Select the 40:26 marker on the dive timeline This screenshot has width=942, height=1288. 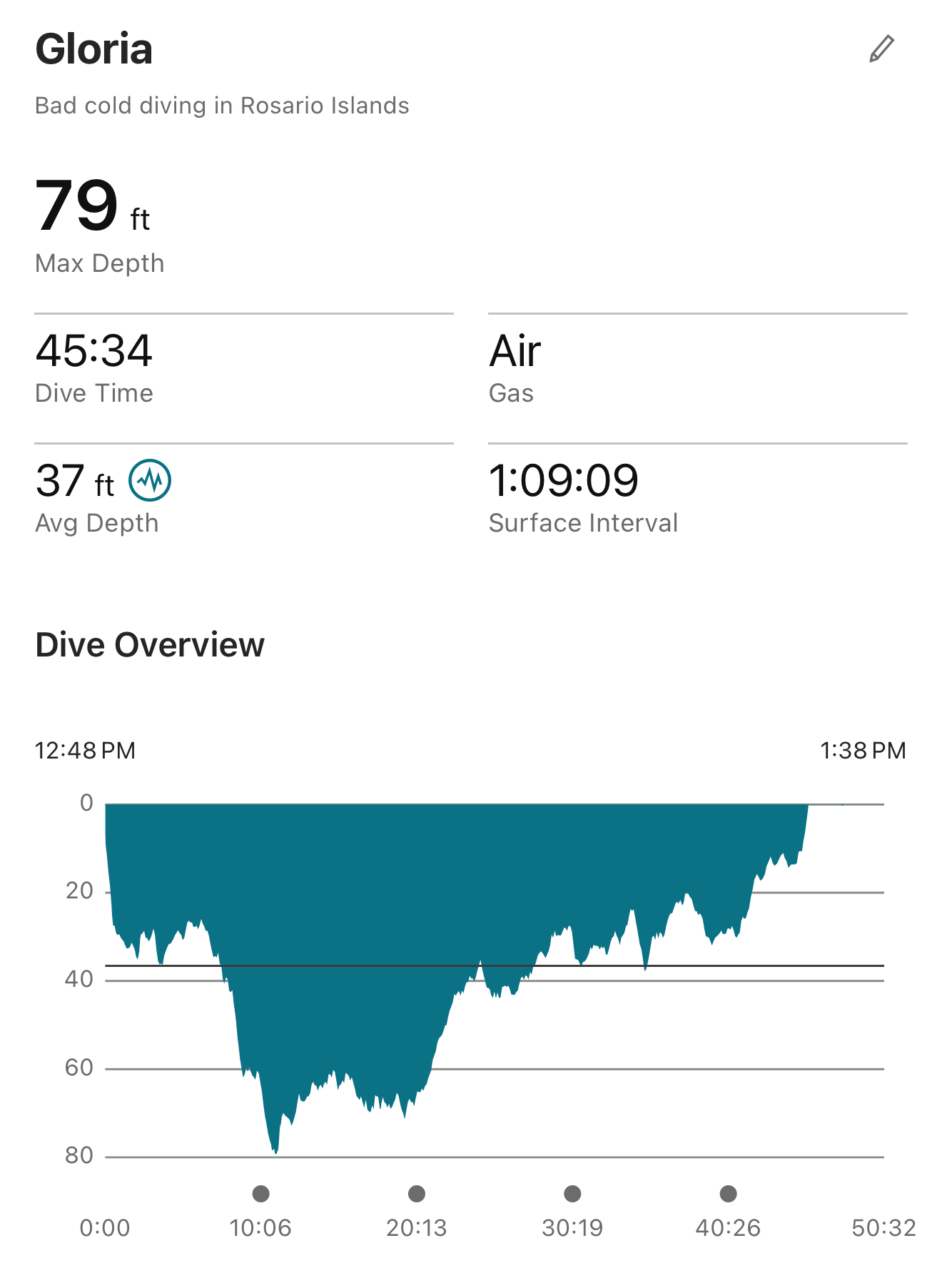[728, 1193]
